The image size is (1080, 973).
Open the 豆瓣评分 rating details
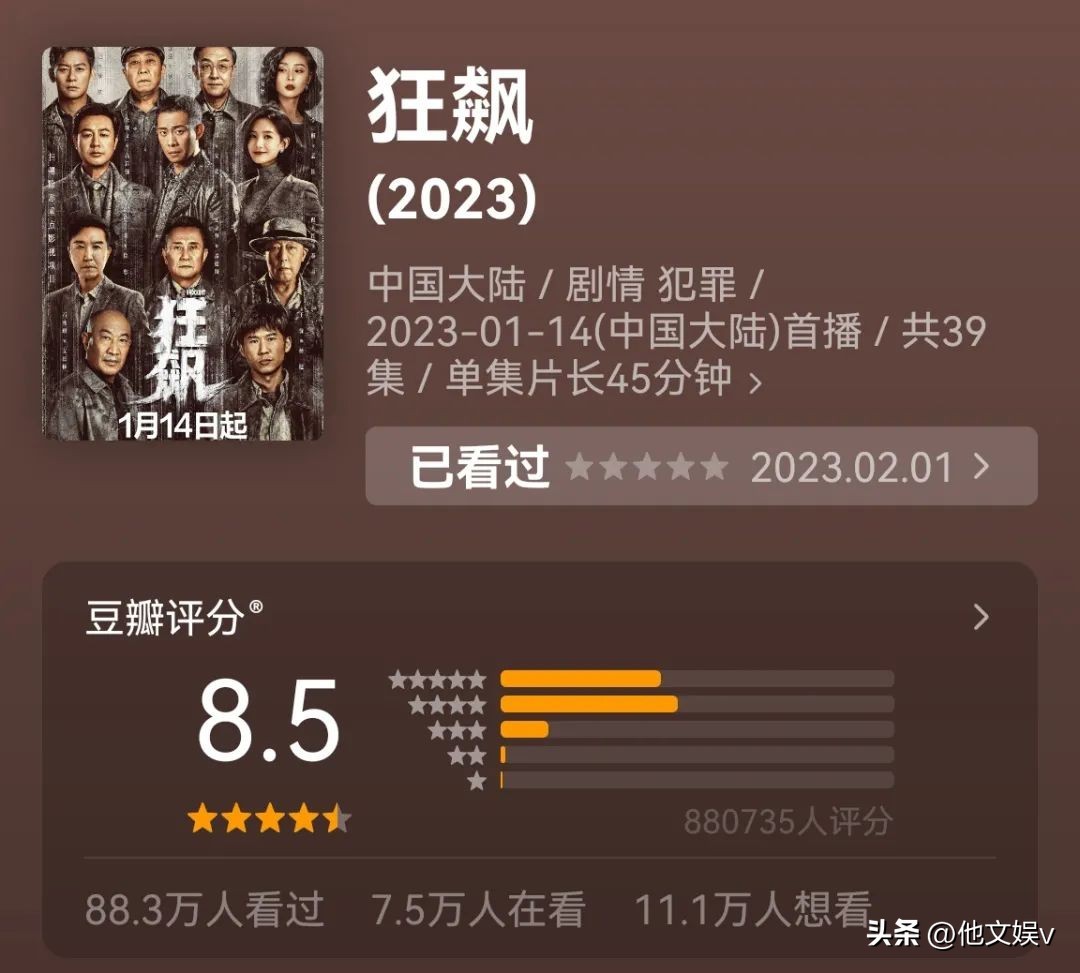980,617
